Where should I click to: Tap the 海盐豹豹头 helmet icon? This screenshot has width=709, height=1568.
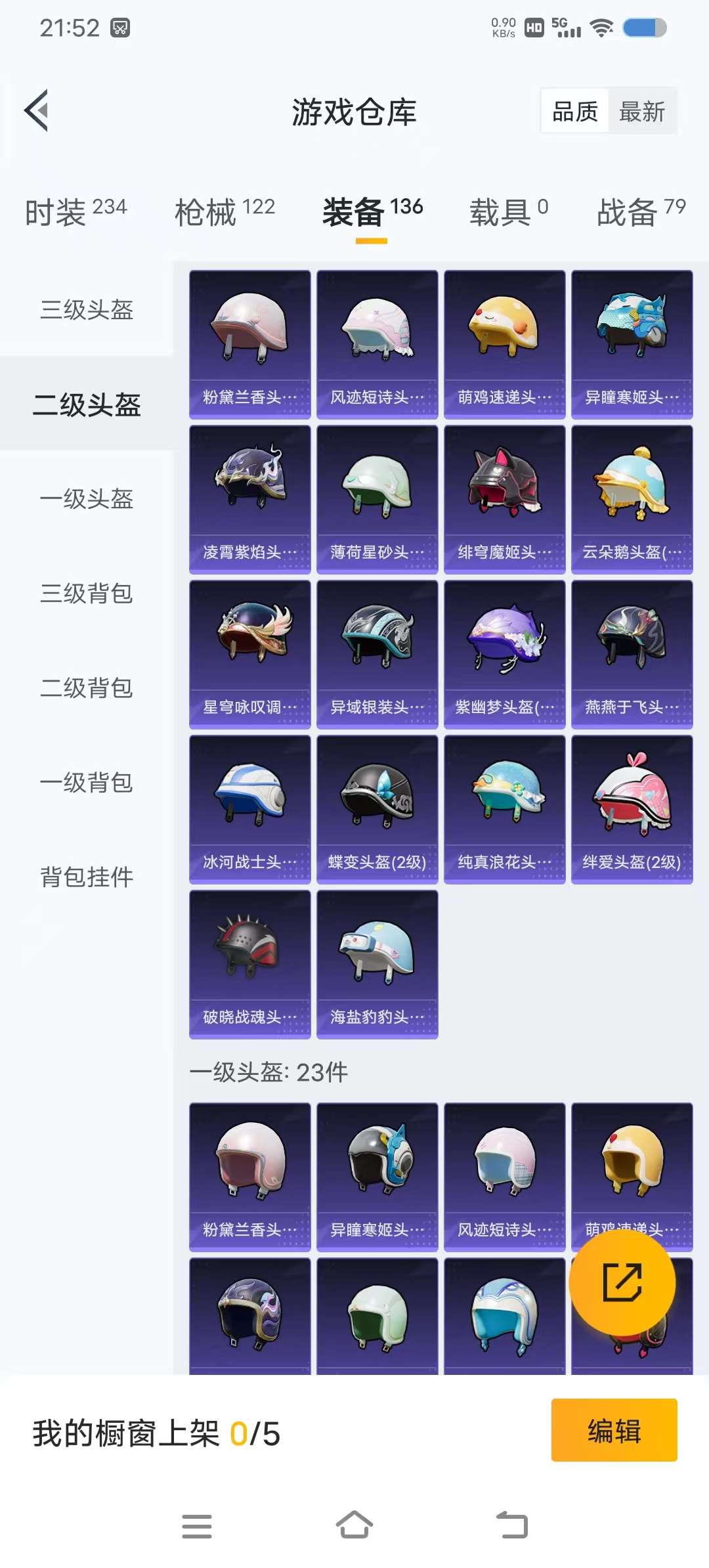pos(377,962)
